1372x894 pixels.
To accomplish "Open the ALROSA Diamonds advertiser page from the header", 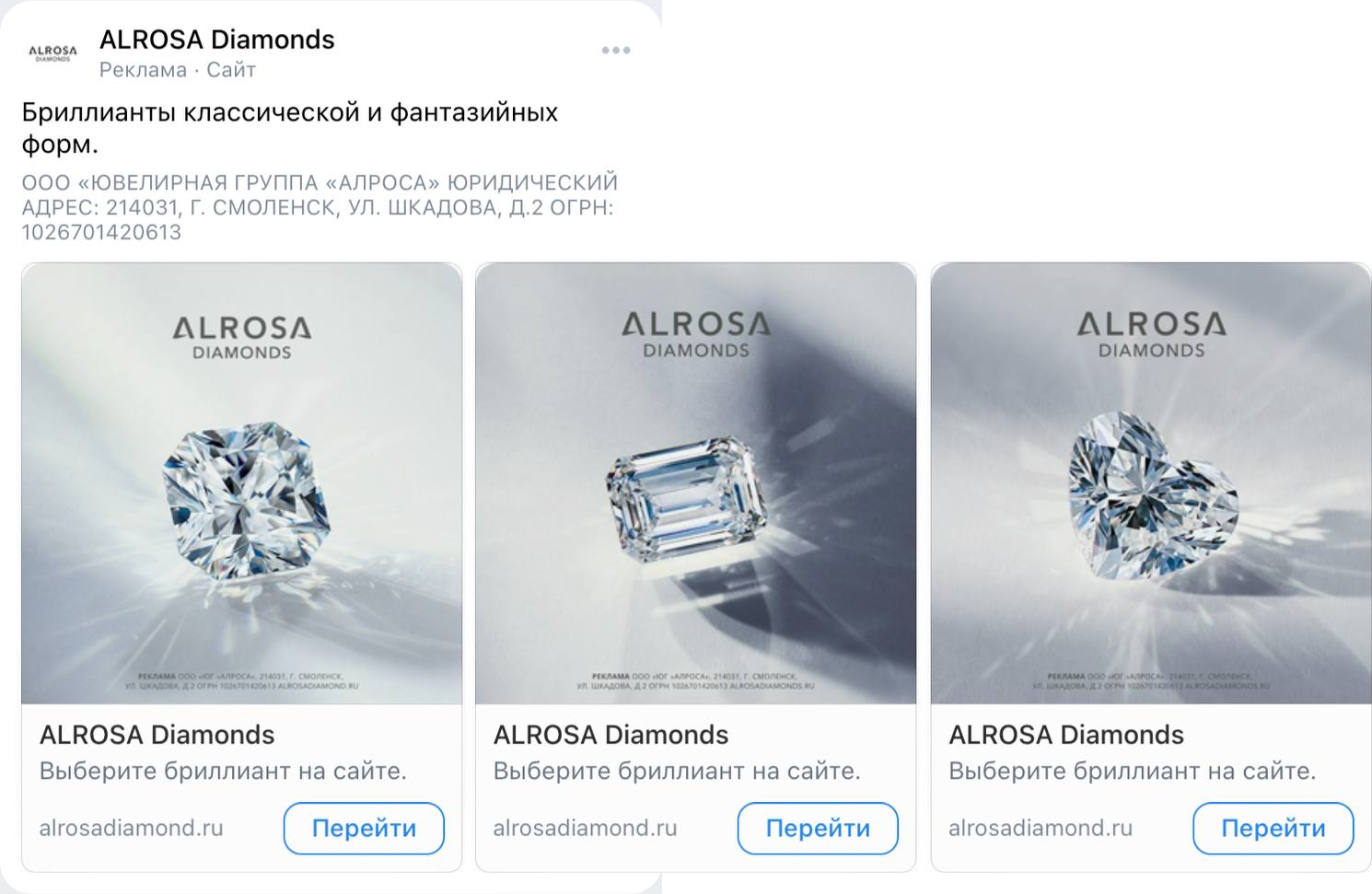I will point(216,40).
